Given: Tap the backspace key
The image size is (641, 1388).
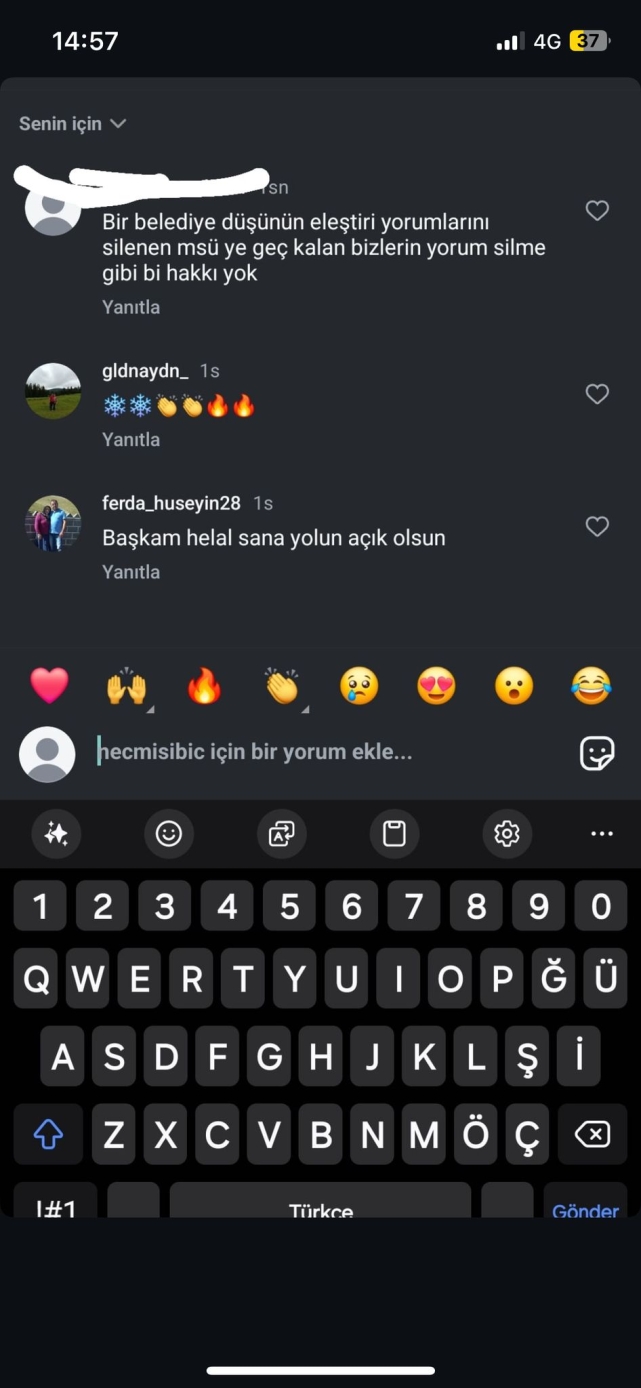Looking at the screenshot, I should [592, 1134].
